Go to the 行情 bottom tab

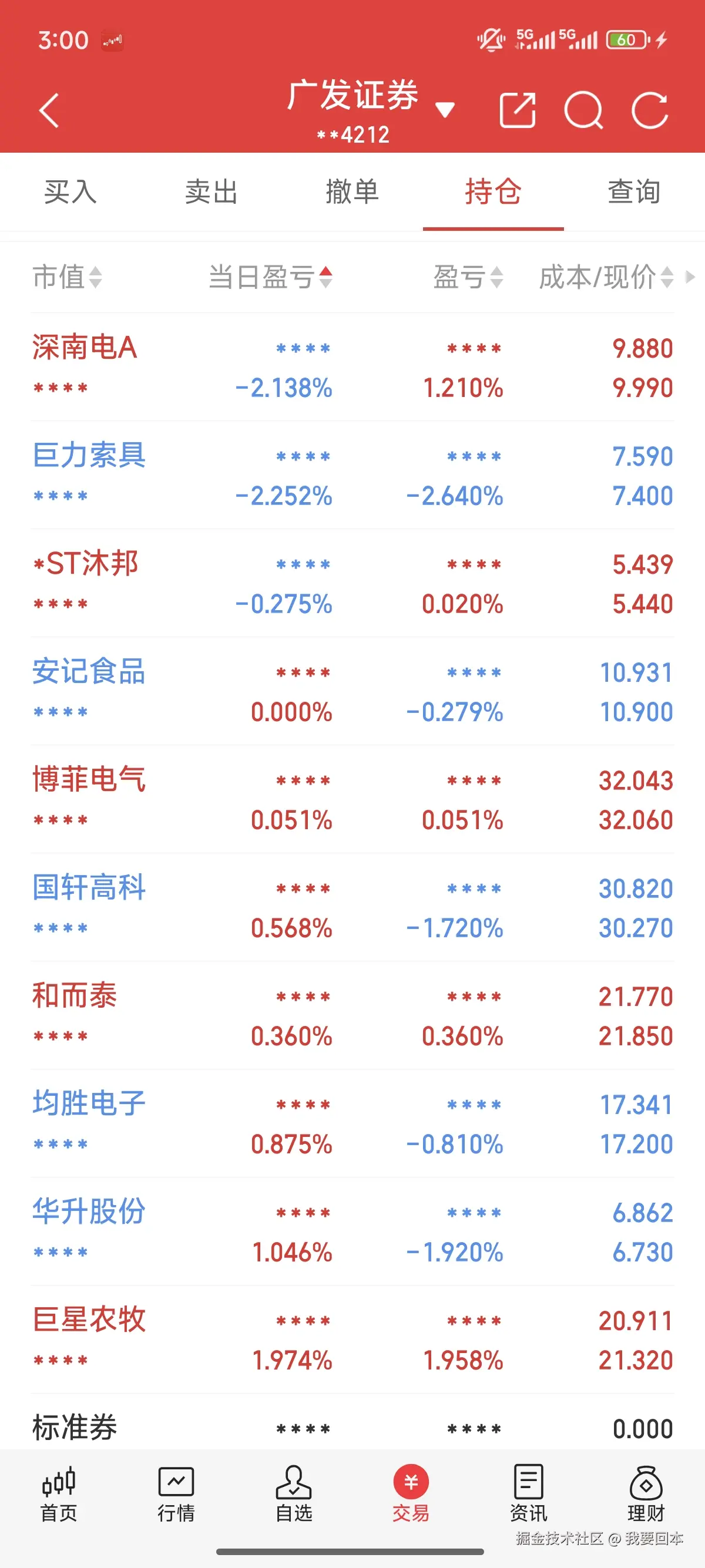(x=176, y=1495)
